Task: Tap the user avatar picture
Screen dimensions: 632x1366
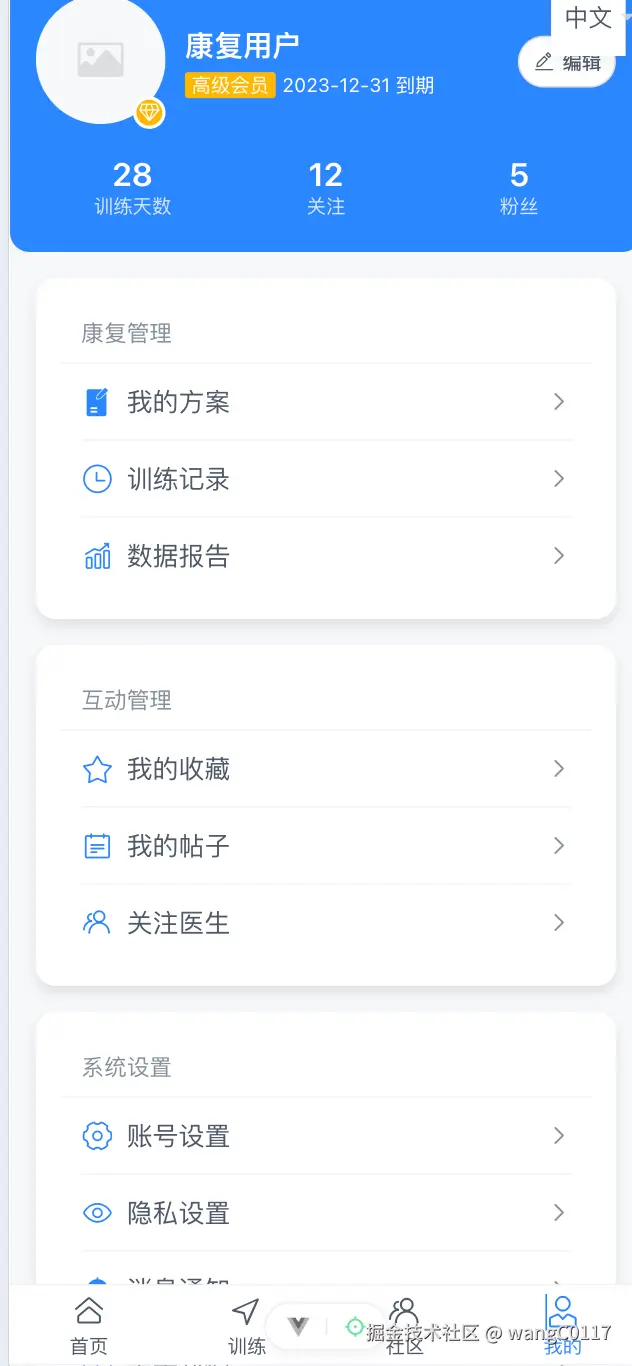Action: pyautogui.click(x=100, y=60)
